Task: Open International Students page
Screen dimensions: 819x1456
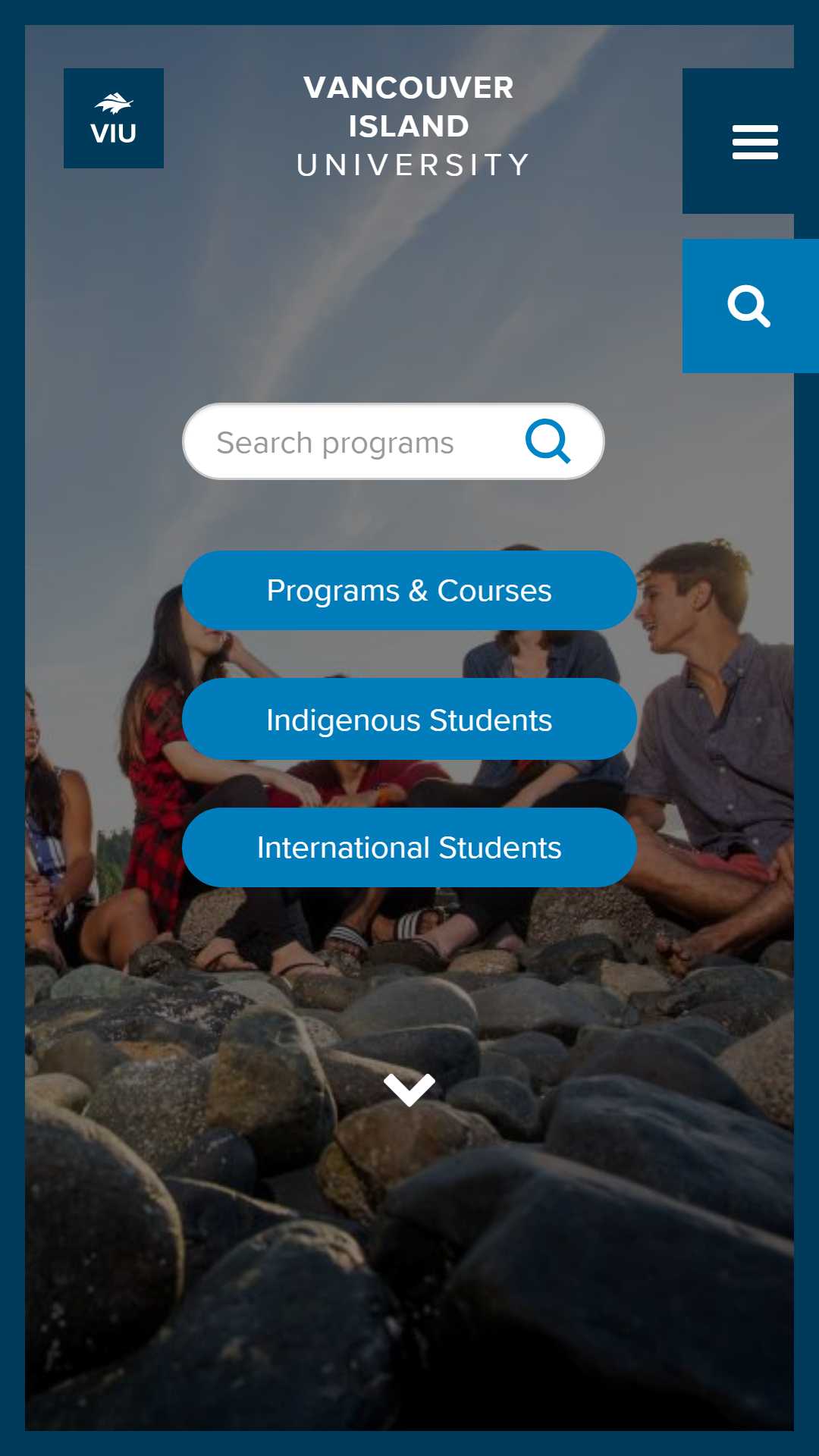Action: tap(409, 847)
